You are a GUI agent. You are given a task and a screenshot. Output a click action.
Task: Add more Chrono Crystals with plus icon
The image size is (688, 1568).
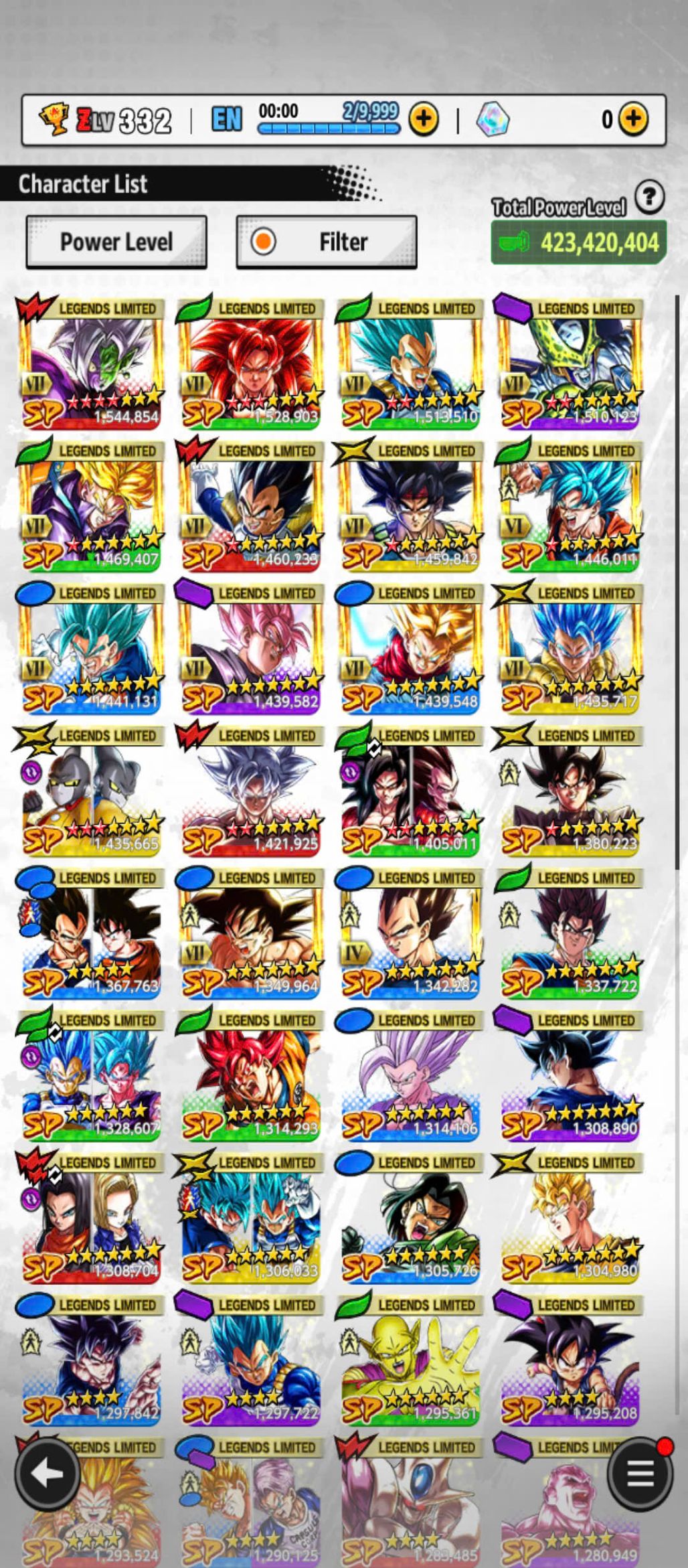tap(633, 120)
